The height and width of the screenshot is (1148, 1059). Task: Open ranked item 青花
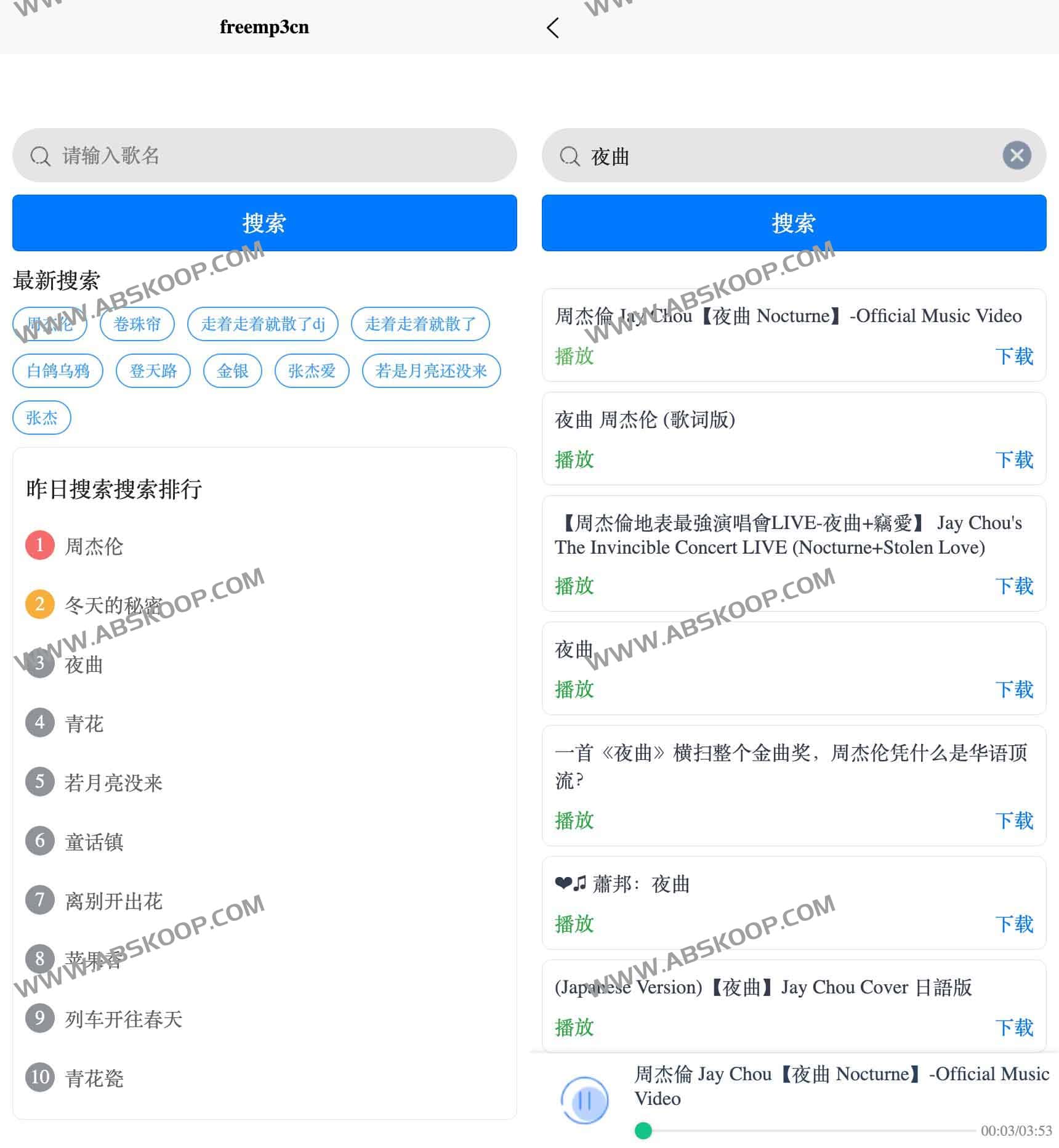click(x=84, y=723)
